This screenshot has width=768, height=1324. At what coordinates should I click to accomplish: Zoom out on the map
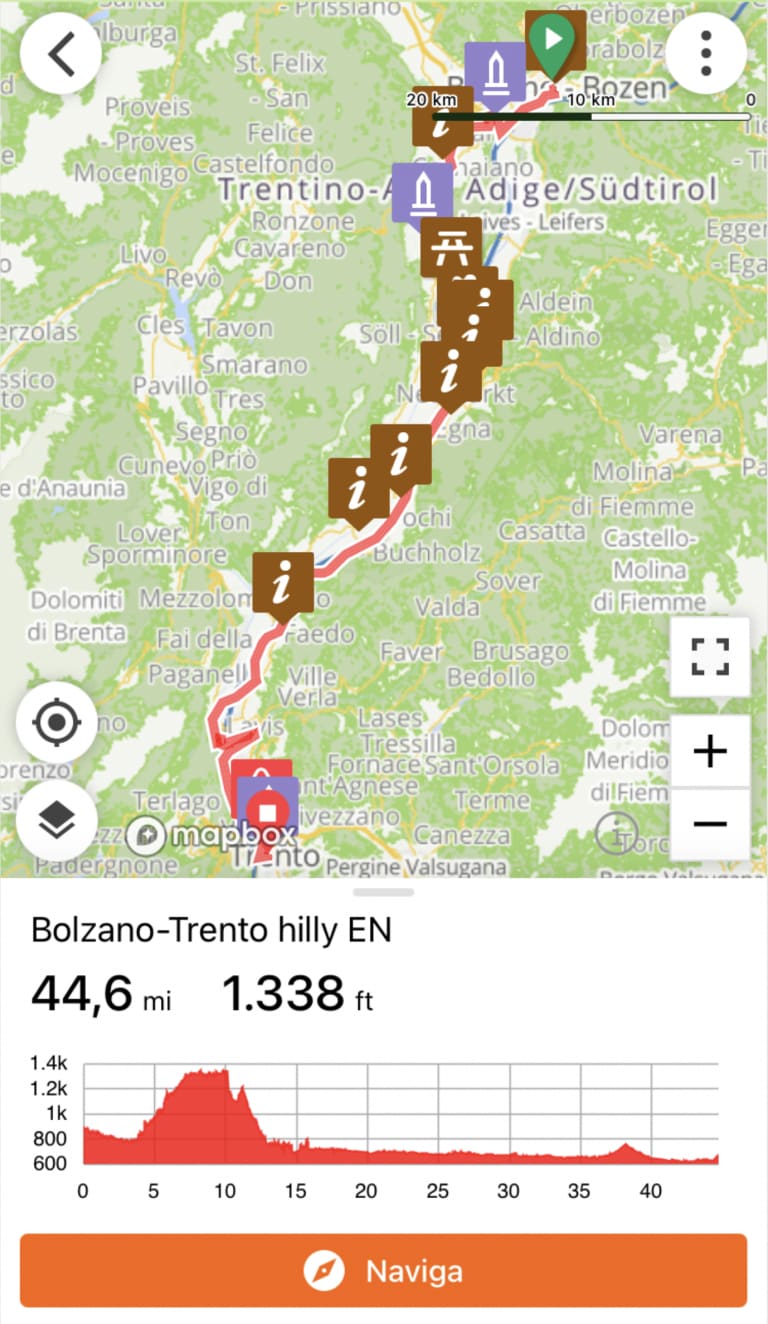(x=710, y=825)
